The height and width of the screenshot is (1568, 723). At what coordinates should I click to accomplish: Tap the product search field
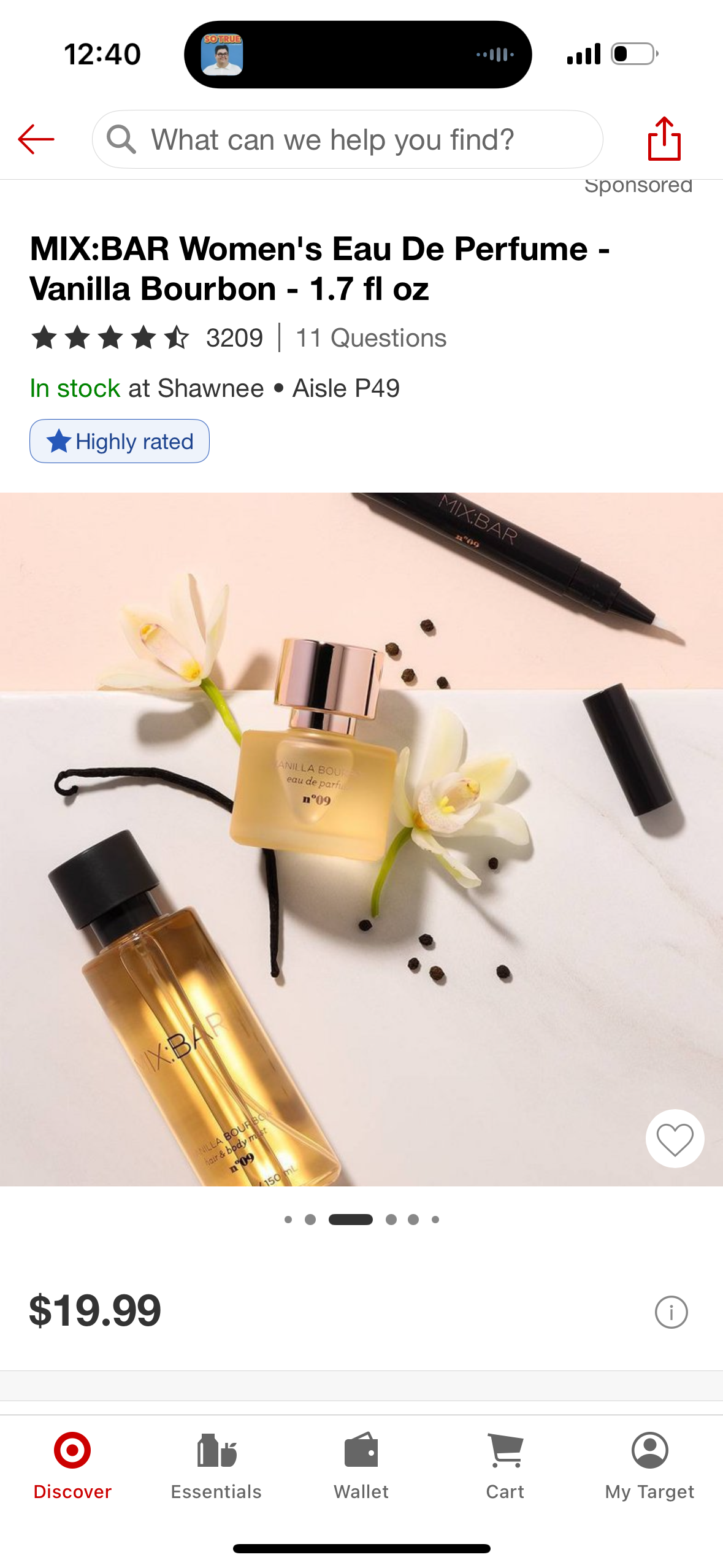tap(347, 139)
